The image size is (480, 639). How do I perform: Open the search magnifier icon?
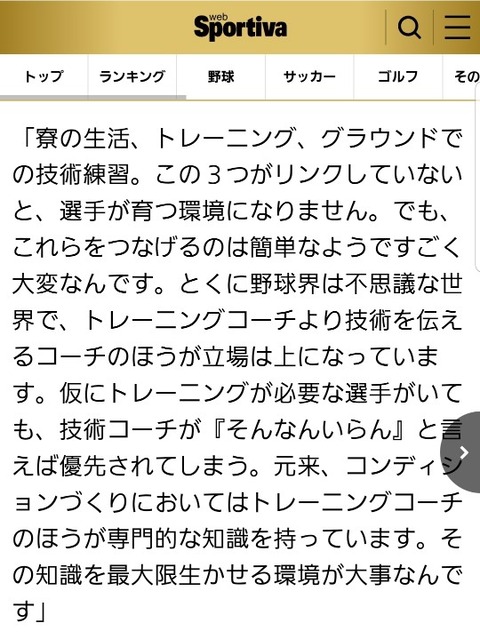click(x=409, y=28)
